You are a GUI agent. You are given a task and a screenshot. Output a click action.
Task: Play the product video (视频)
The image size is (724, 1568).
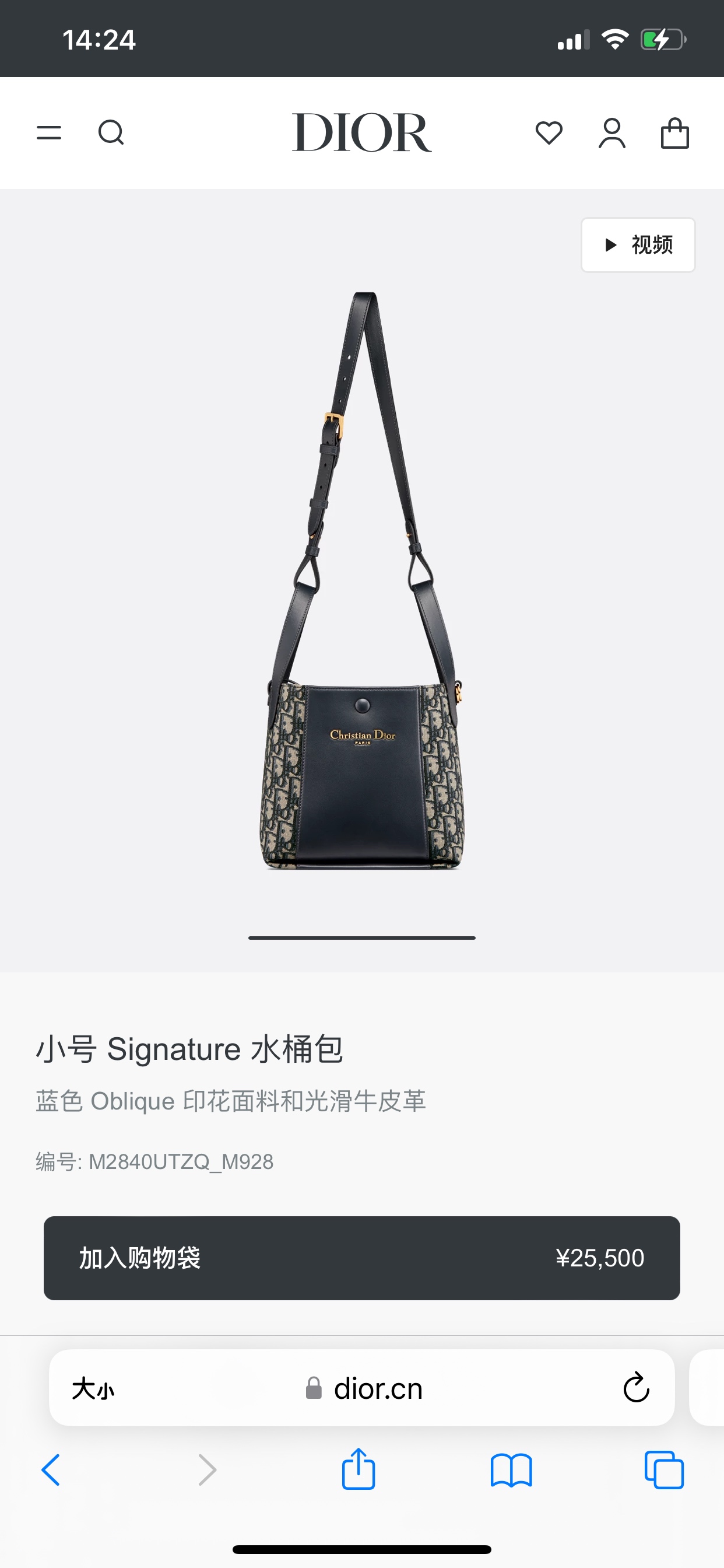638,244
